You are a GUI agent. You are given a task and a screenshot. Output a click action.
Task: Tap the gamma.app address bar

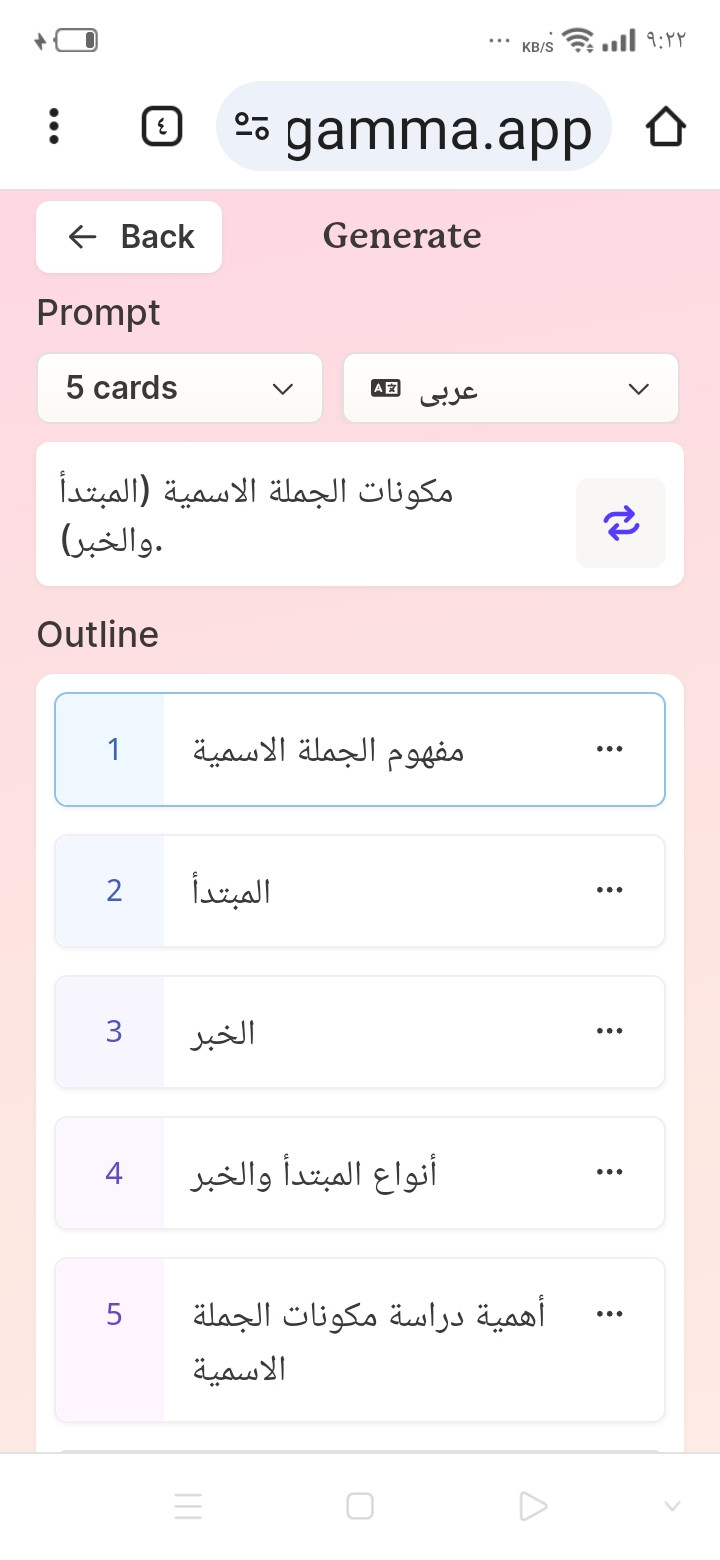413,127
